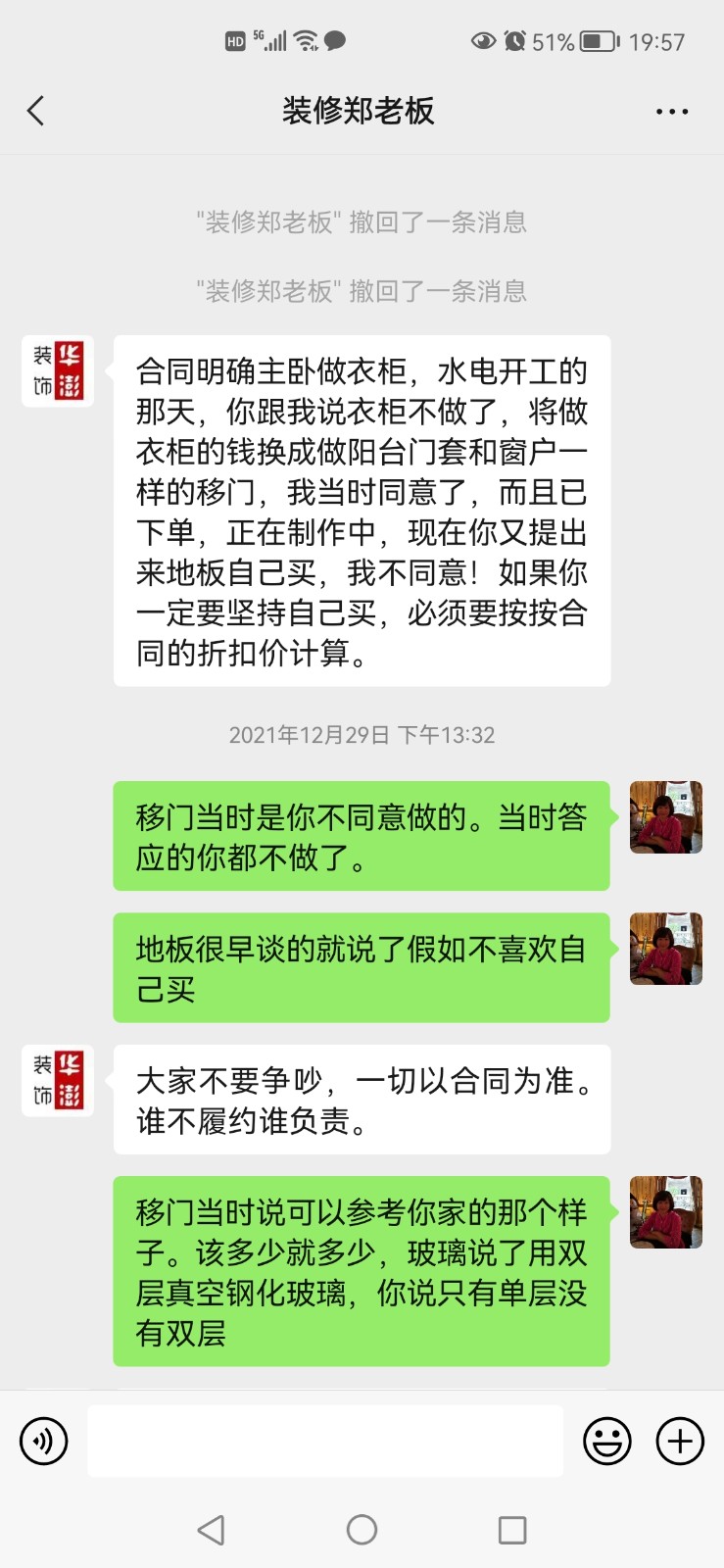Image resolution: width=724 pixels, height=1568 pixels.
Task: Open the emoji sticker panel
Action: click(607, 1442)
